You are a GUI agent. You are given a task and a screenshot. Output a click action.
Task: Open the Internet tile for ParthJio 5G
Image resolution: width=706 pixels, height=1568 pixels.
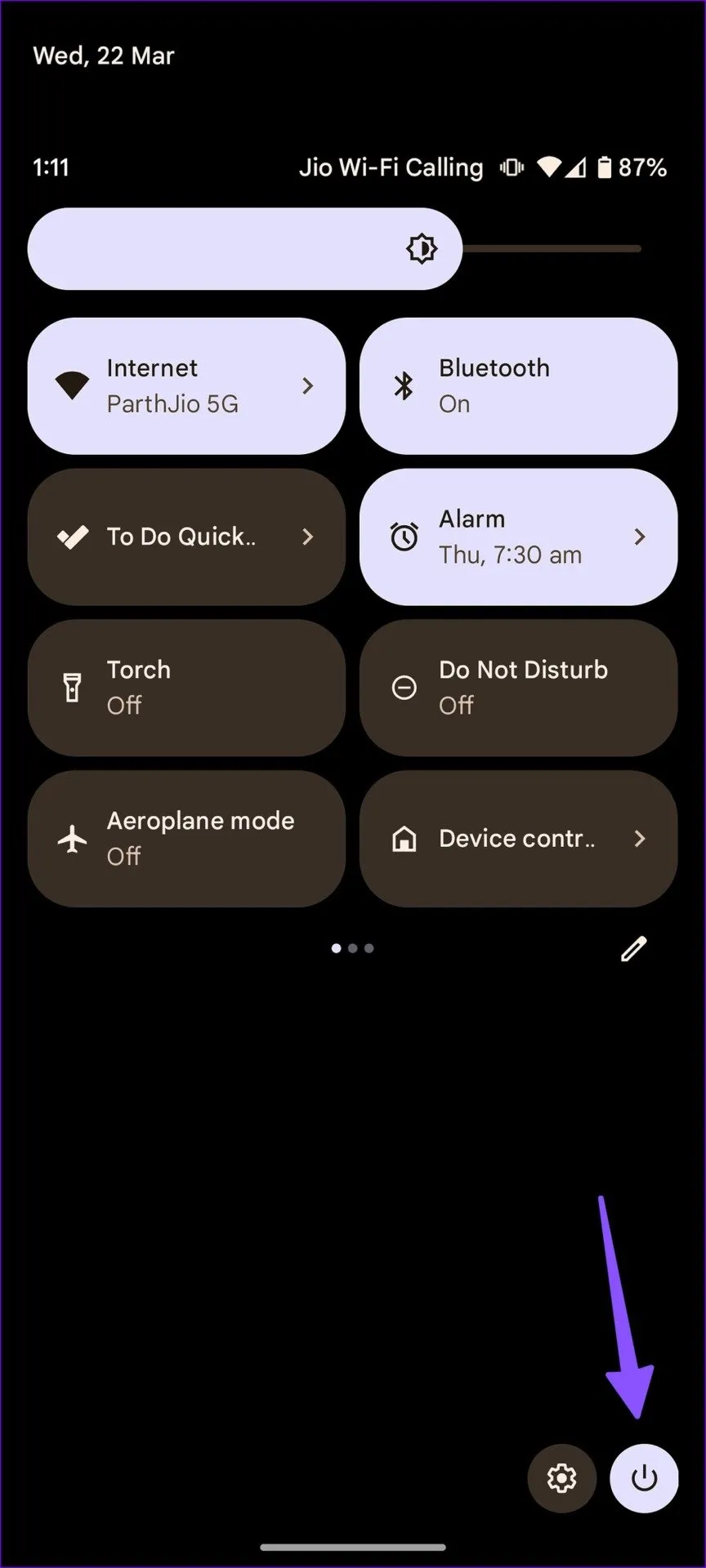coord(186,386)
